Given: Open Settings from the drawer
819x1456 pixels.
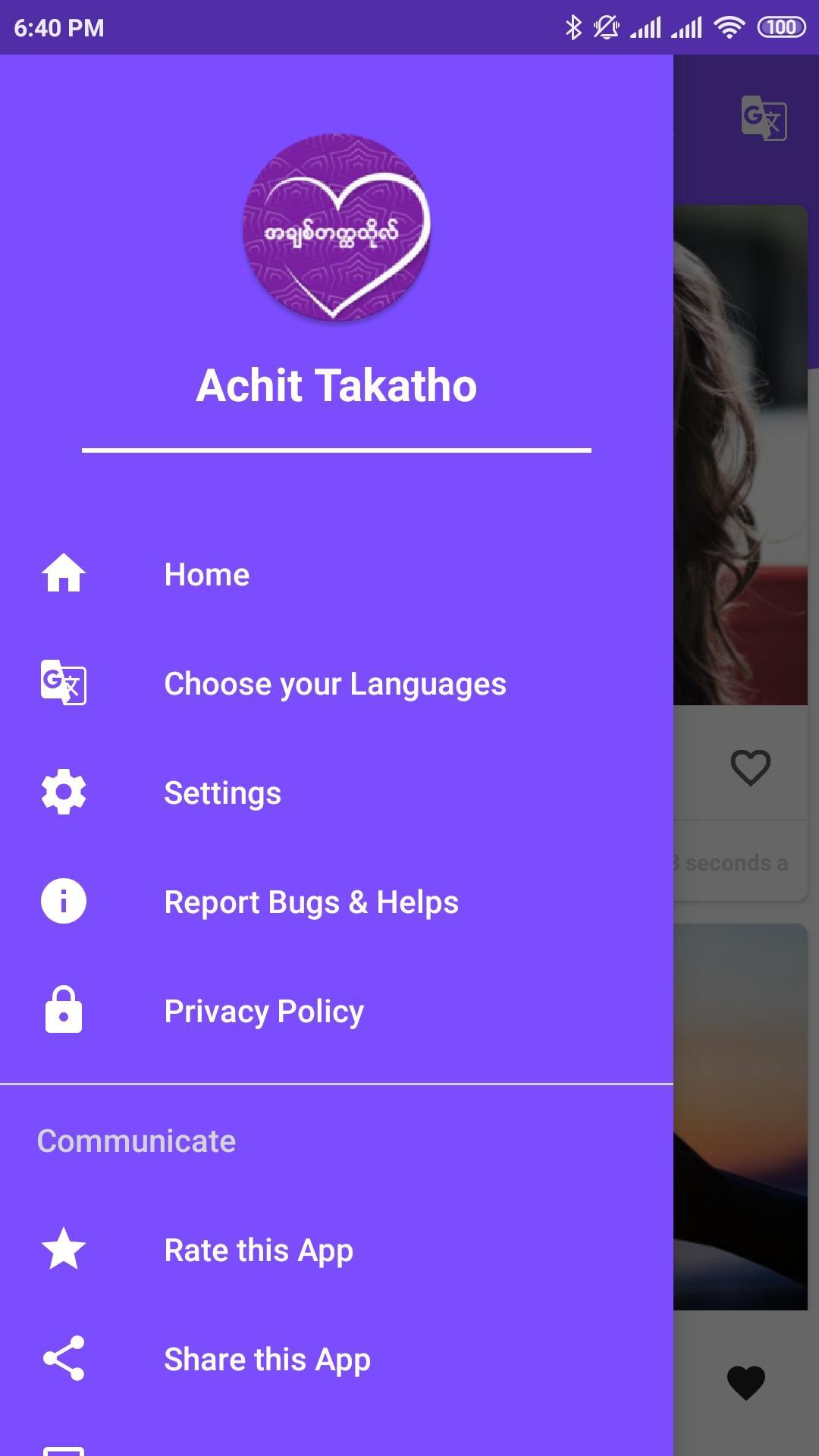Looking at the screenshot, I should tap(222, 793).
